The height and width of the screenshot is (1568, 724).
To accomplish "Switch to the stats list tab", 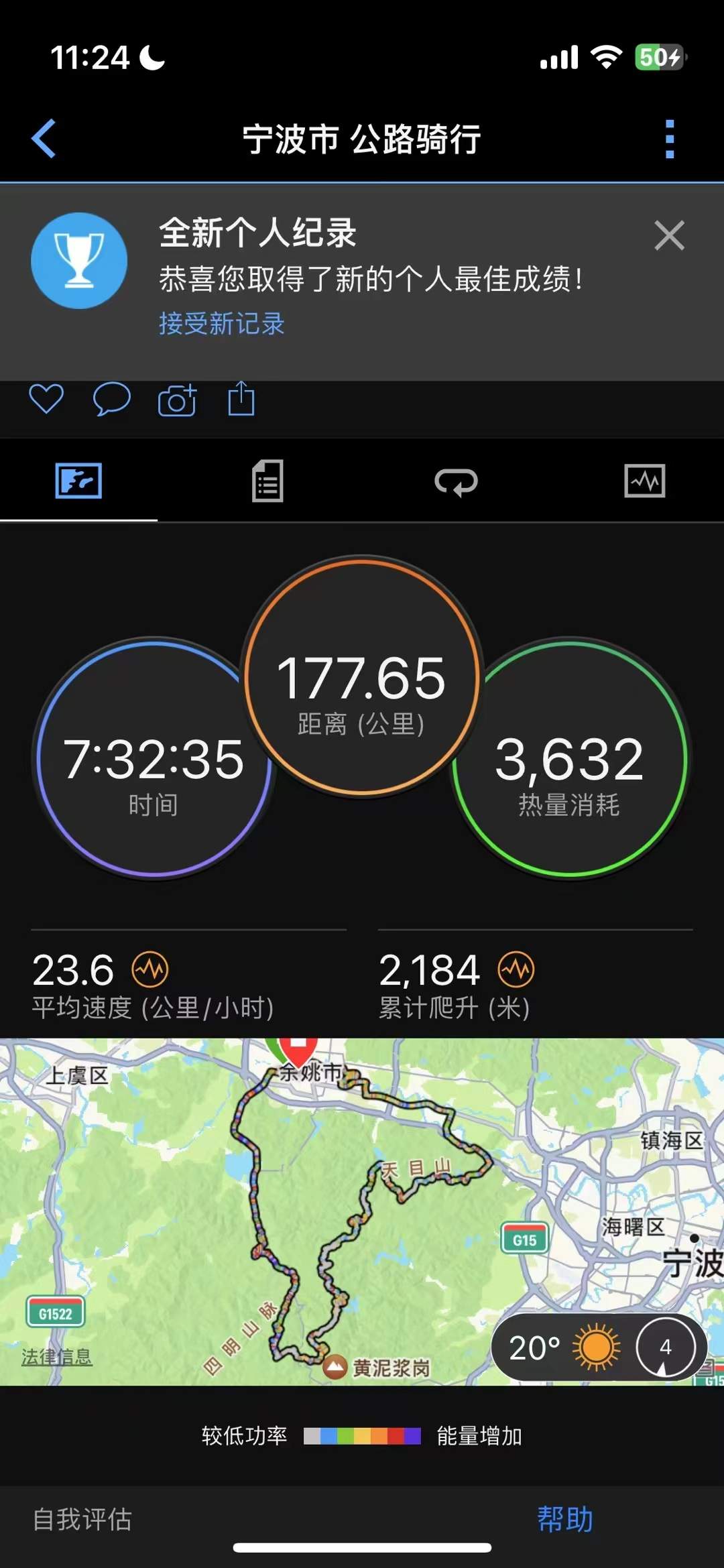I will point(267,481).
